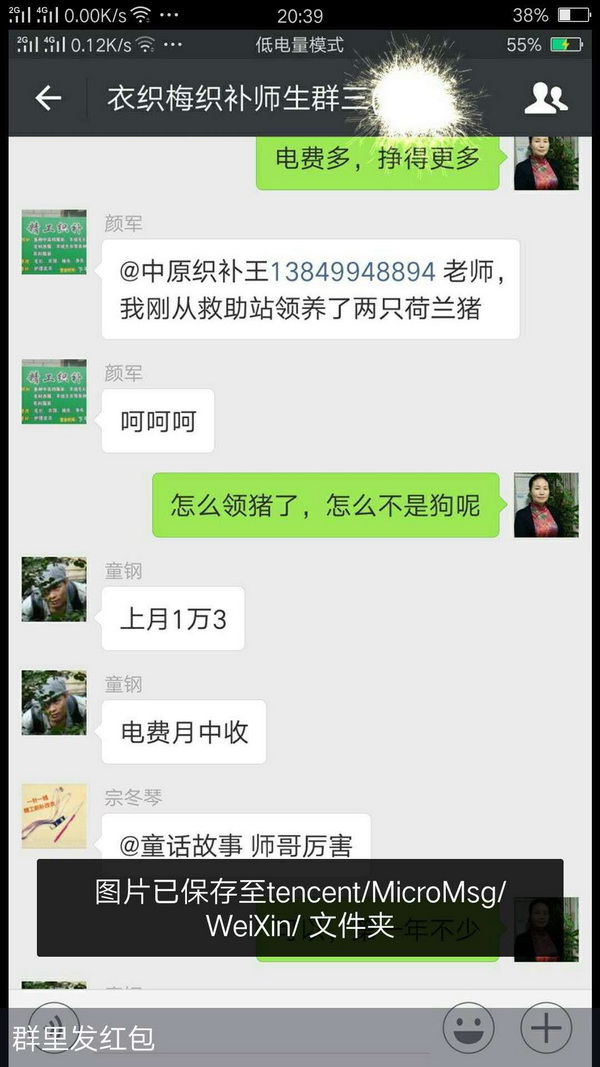
Task: Open the plus attachment menu
Action: 546,1028
